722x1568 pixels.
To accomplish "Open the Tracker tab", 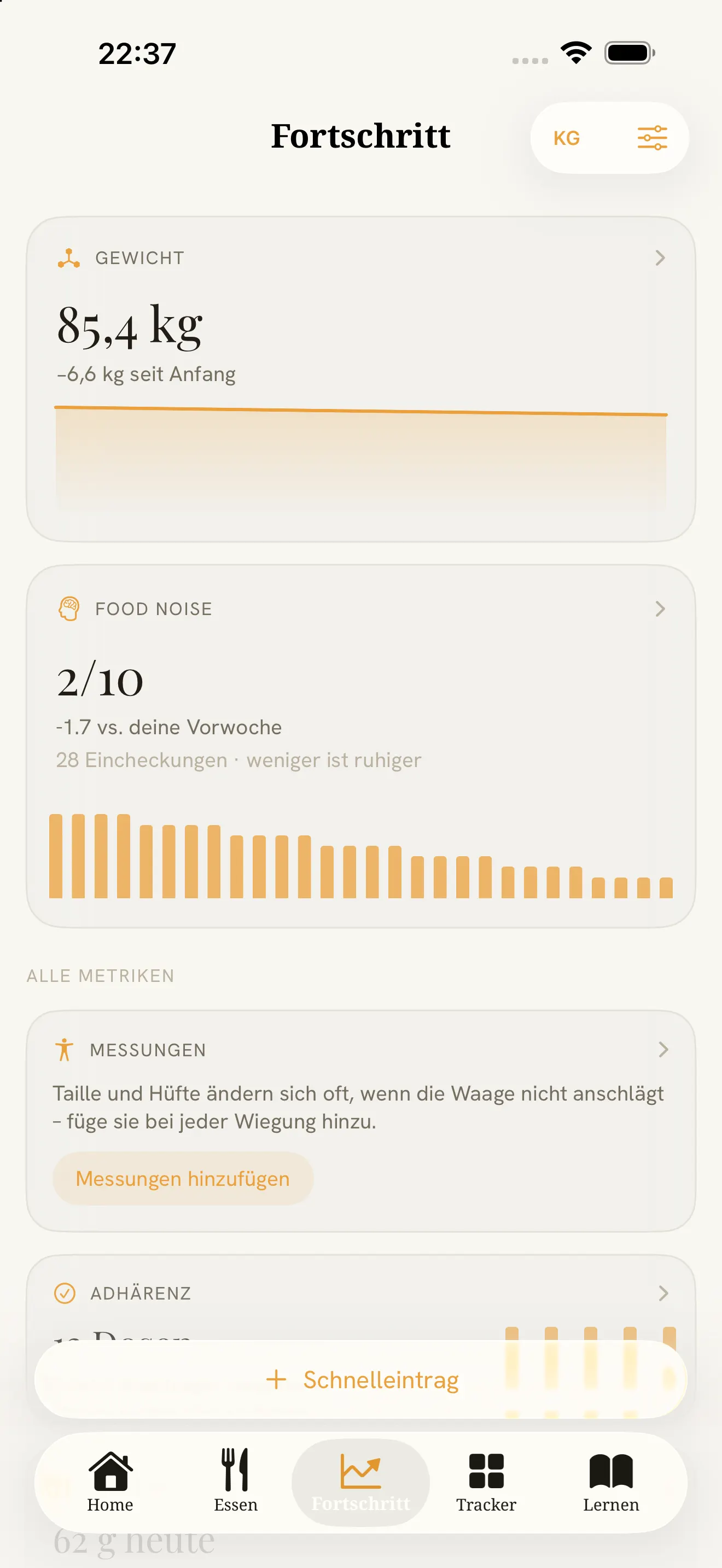I will (486, 1482).
